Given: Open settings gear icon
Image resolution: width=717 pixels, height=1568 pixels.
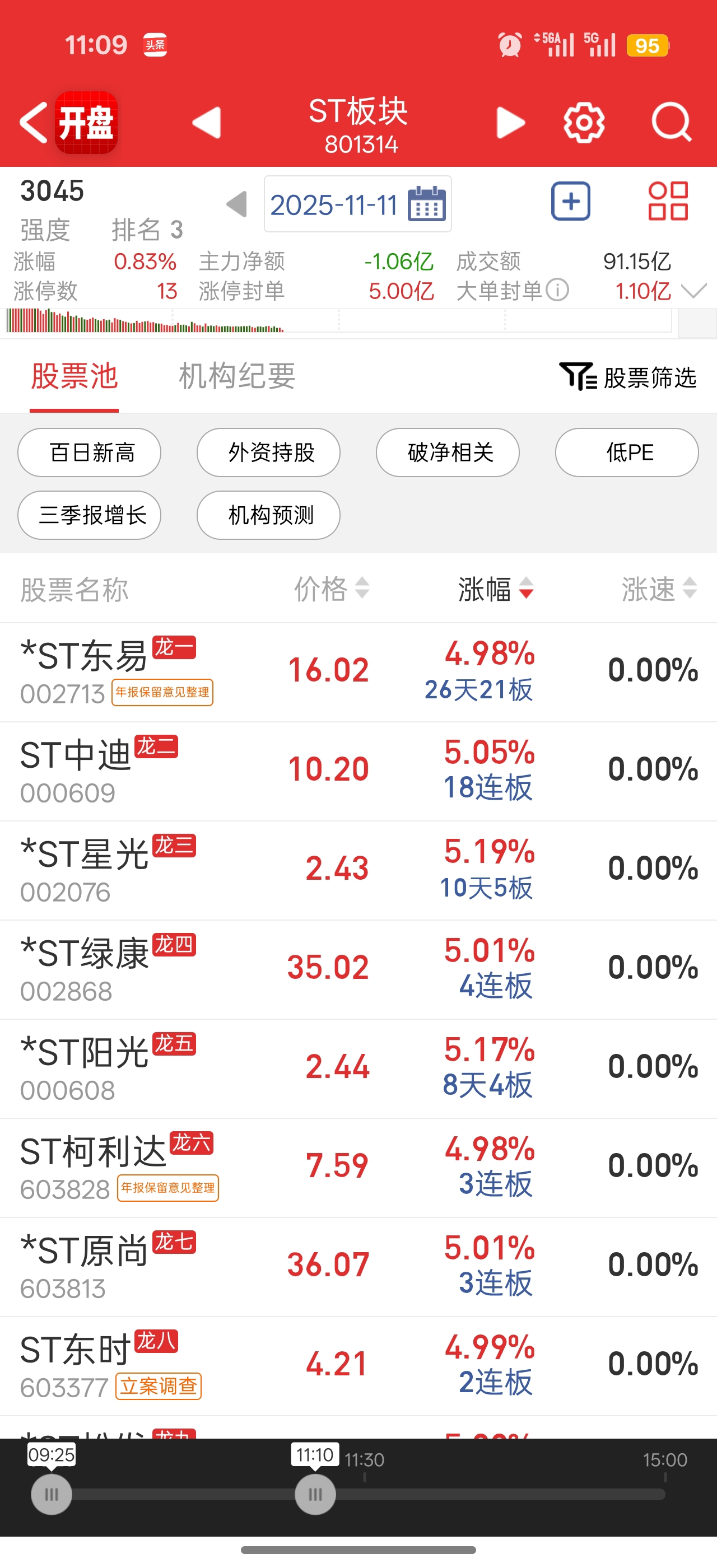Looking at the screenshot, I should click(584, 123).
